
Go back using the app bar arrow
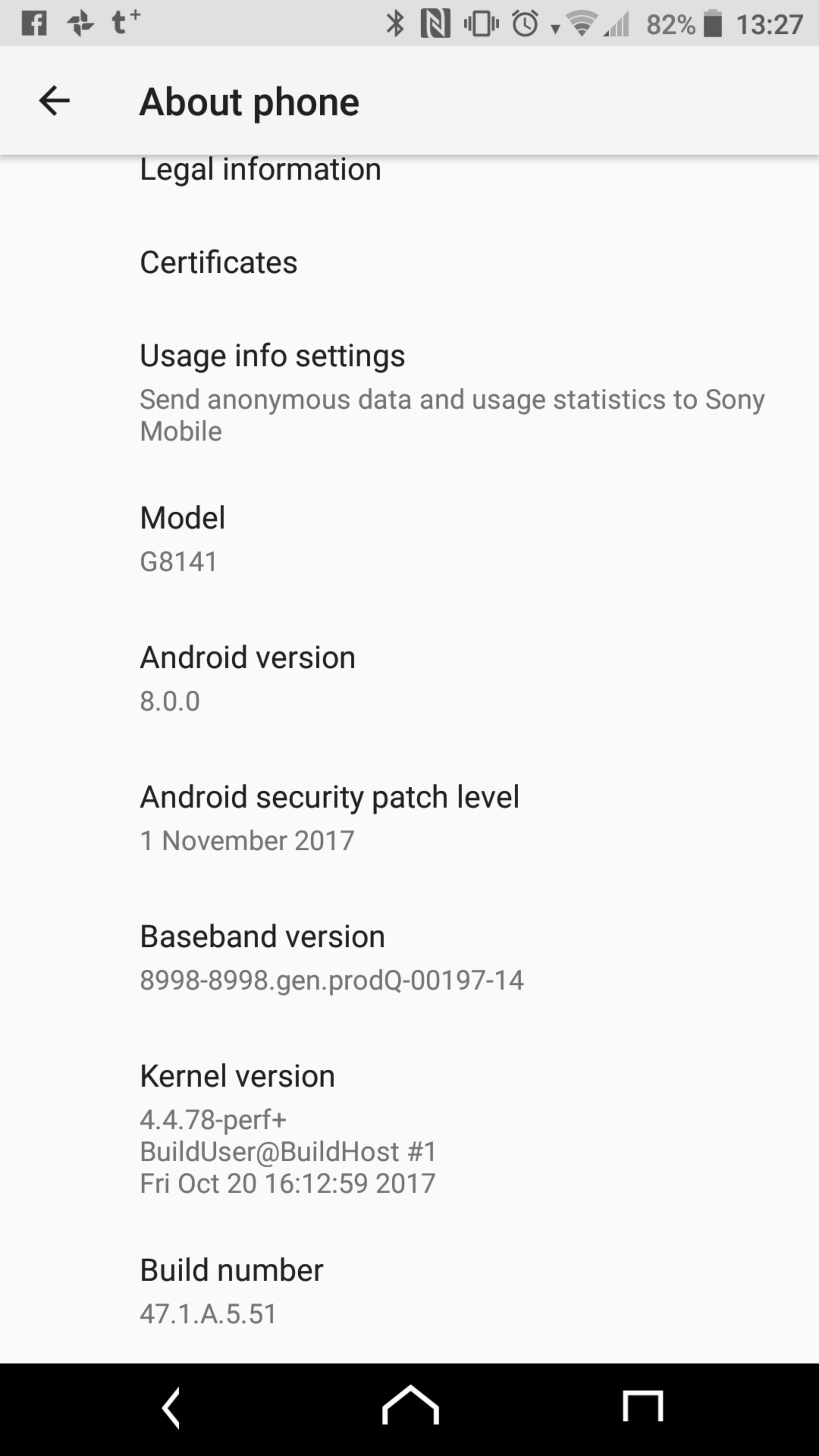click(54, 101)
